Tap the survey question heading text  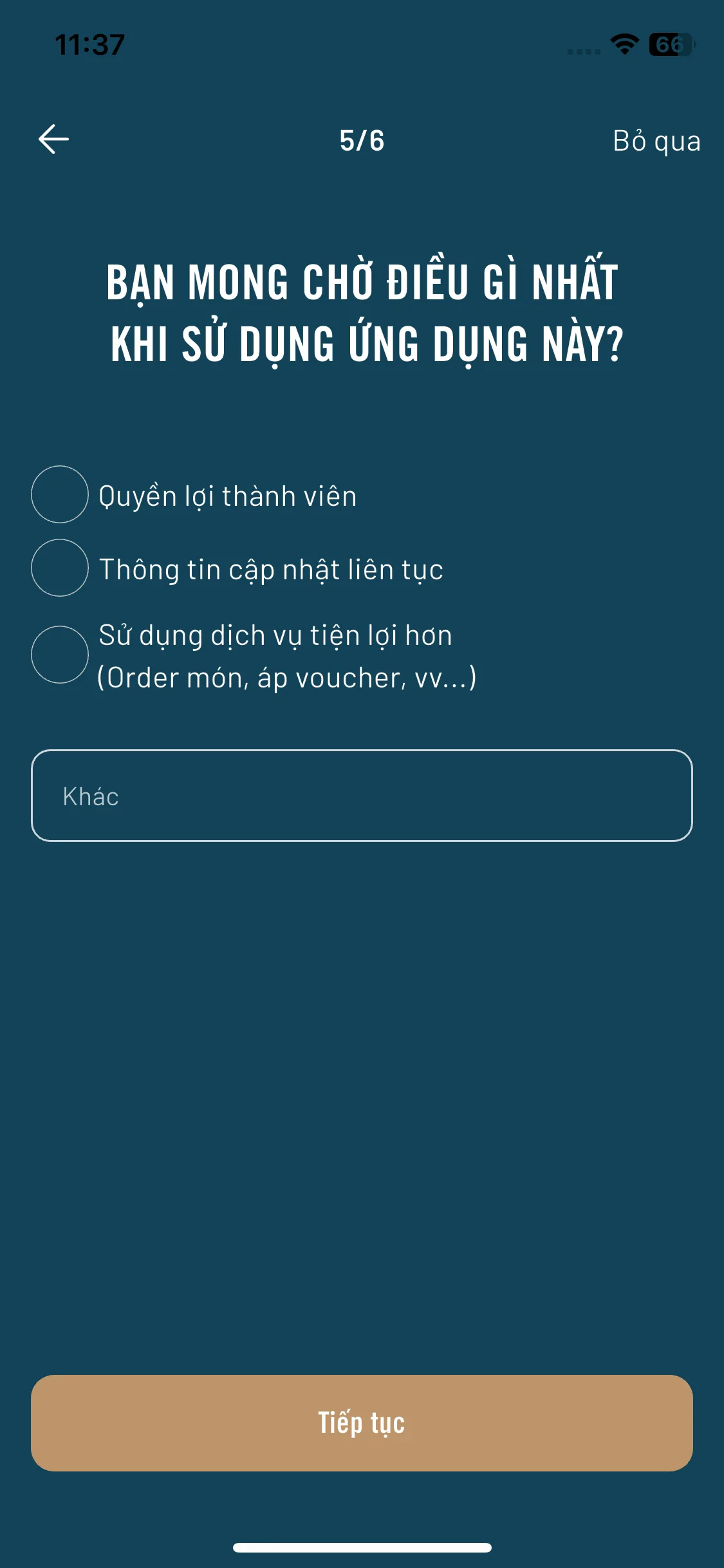362,309
